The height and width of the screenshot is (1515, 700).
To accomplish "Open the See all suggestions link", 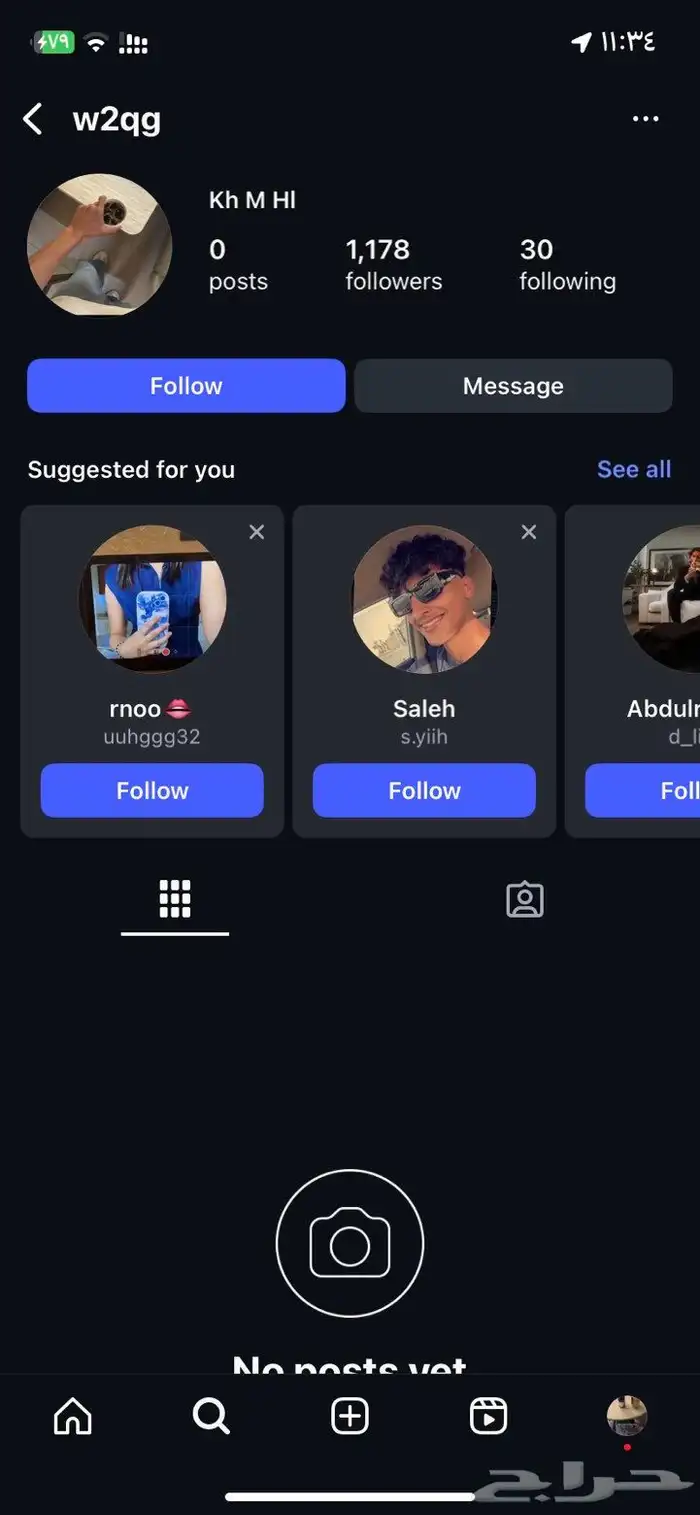I will [x=633, y=469].
